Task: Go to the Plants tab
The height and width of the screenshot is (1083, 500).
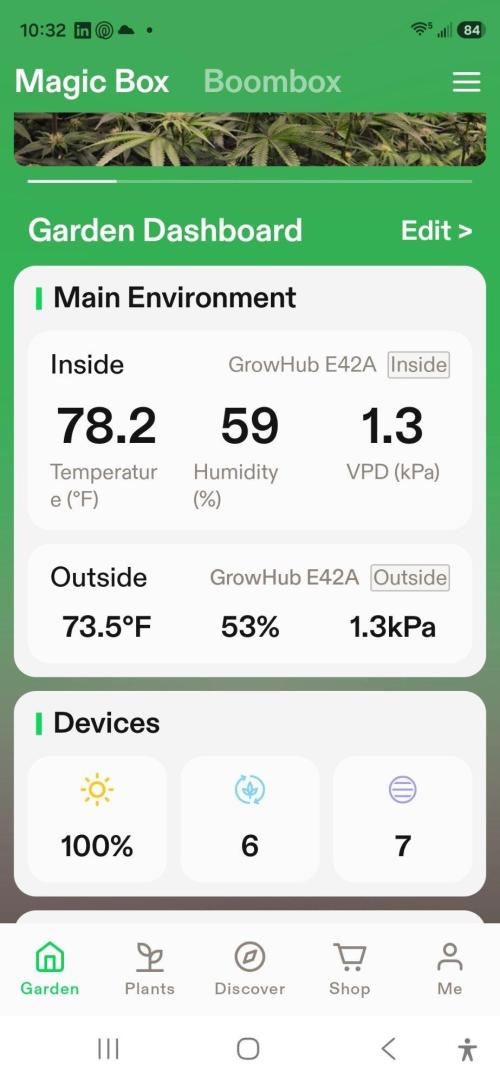Action: [150, 969]
